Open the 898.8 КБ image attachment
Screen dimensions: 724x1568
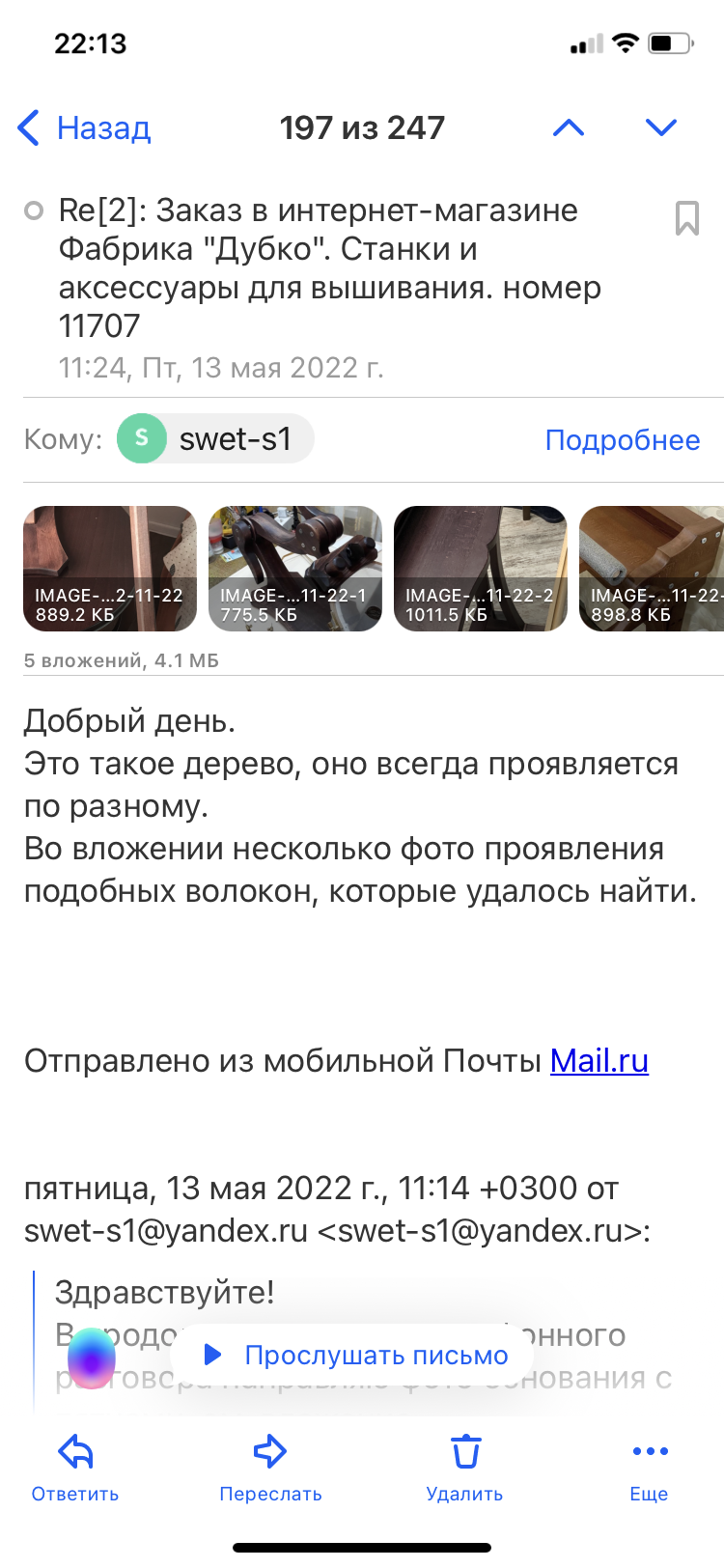pyautogui.click(x=652, y=569)
